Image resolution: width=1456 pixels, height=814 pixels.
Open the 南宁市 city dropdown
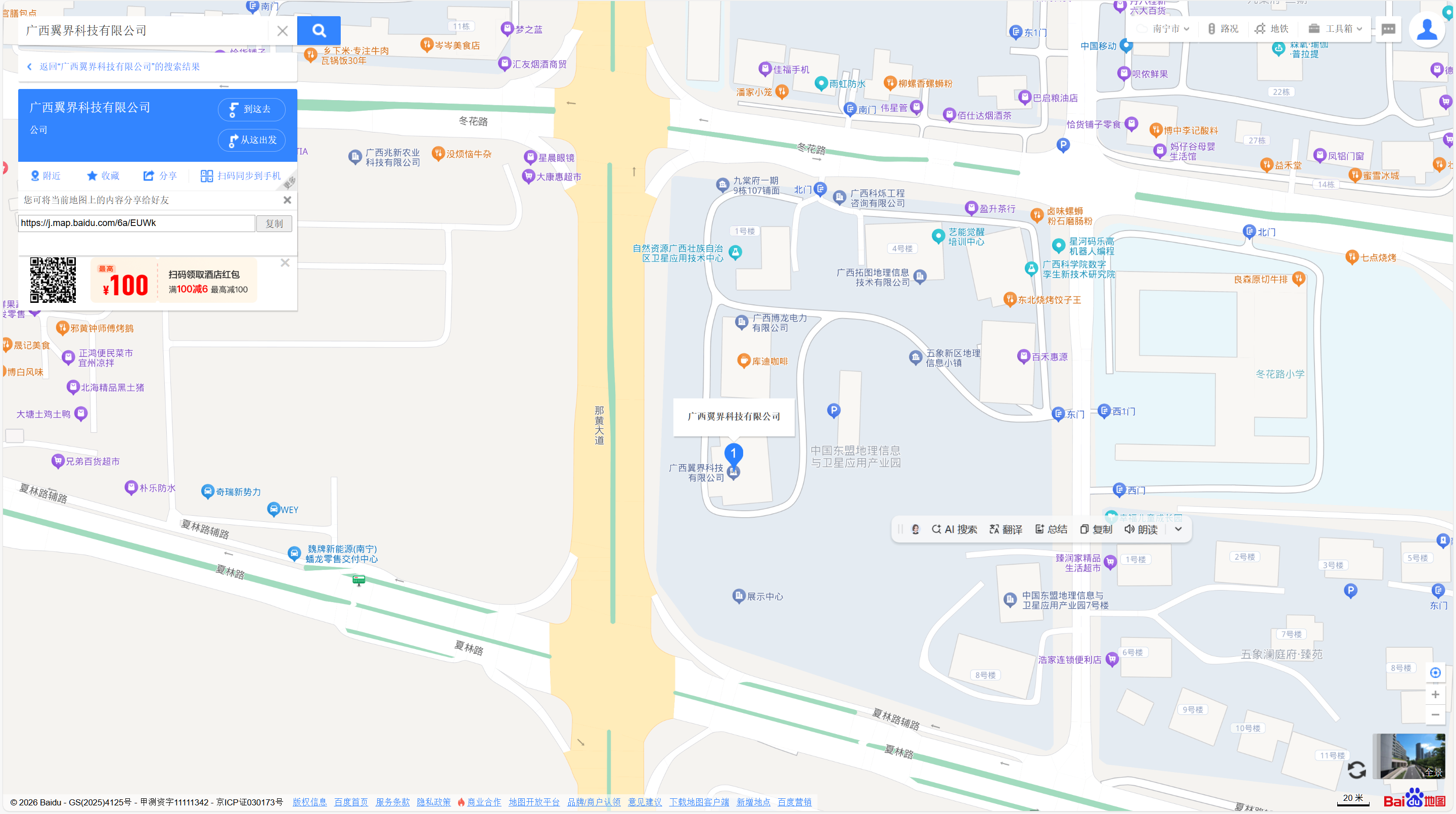1165,29
